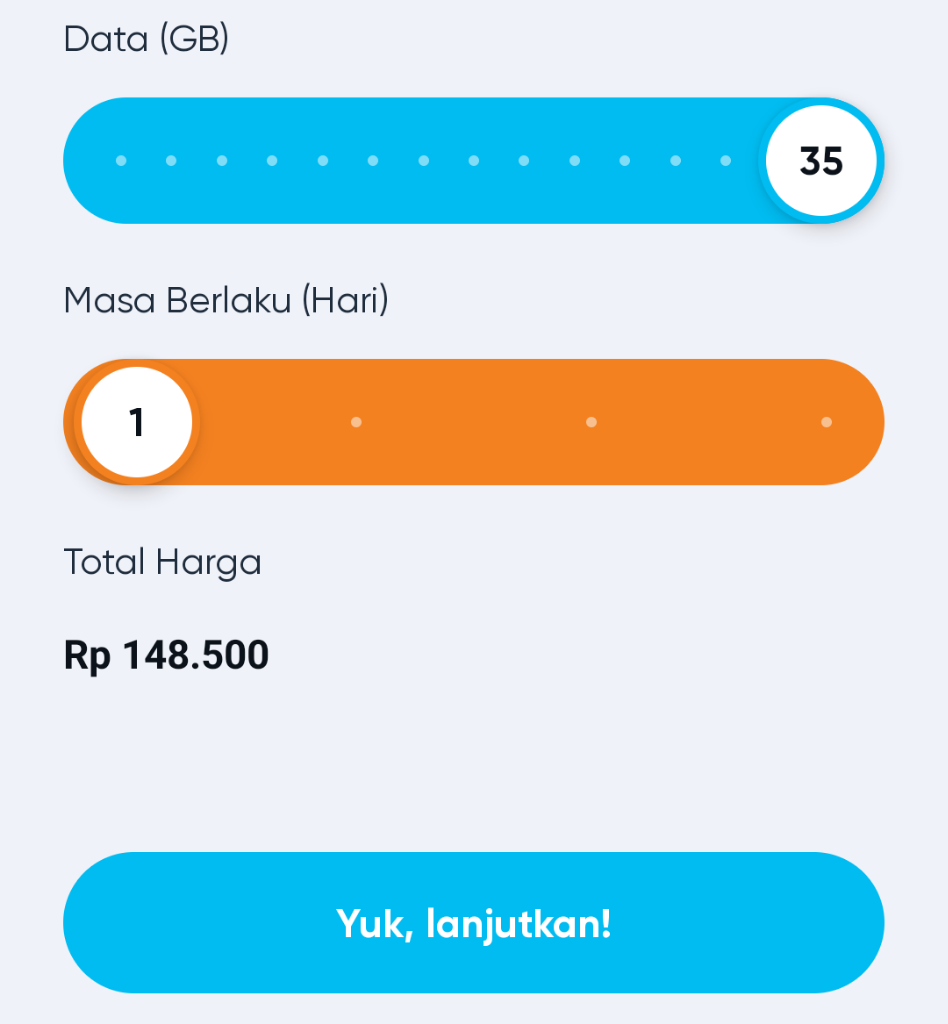Select the fourth dot on the Data slider
This screenshot has height=1024, width=948.
tap(271, 160)
